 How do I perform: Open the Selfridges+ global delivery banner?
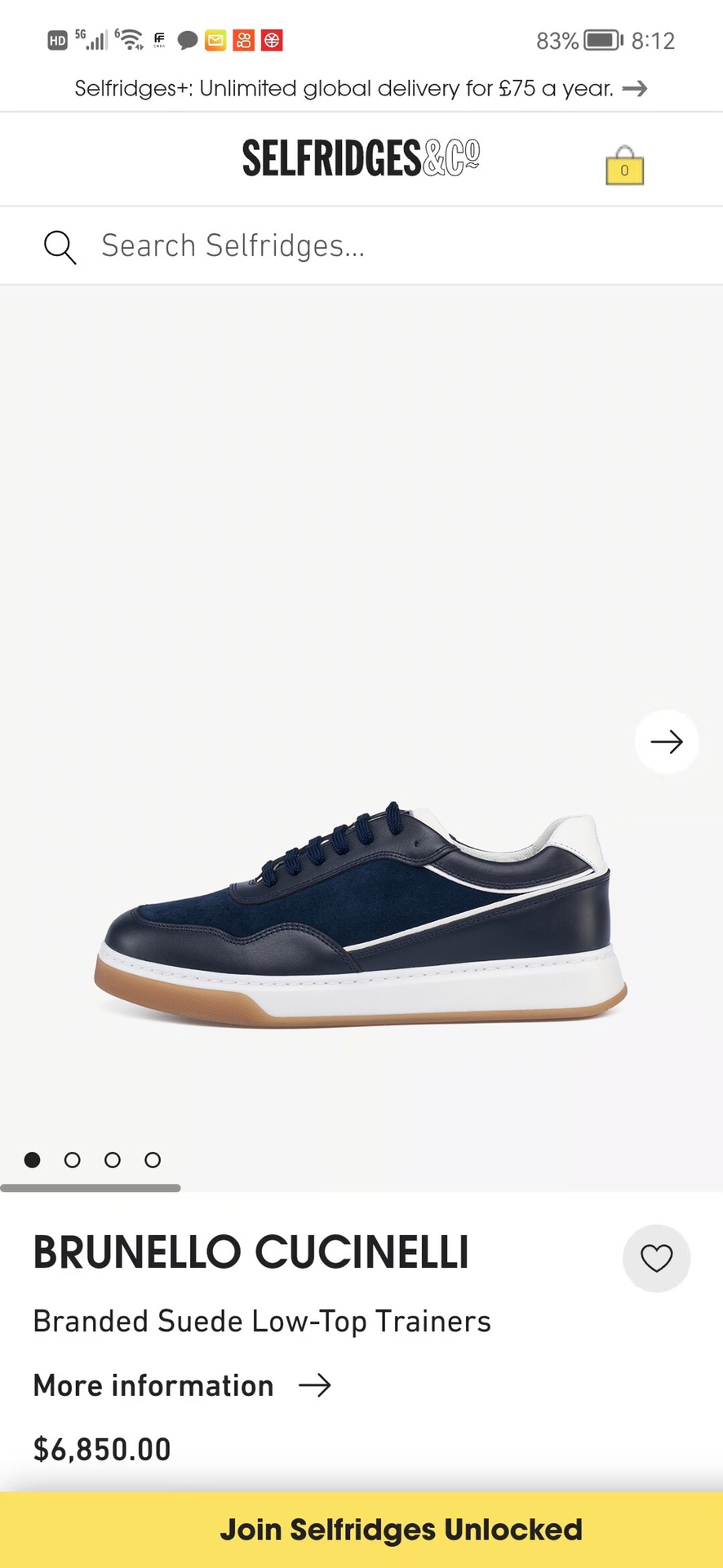point(361,88)
